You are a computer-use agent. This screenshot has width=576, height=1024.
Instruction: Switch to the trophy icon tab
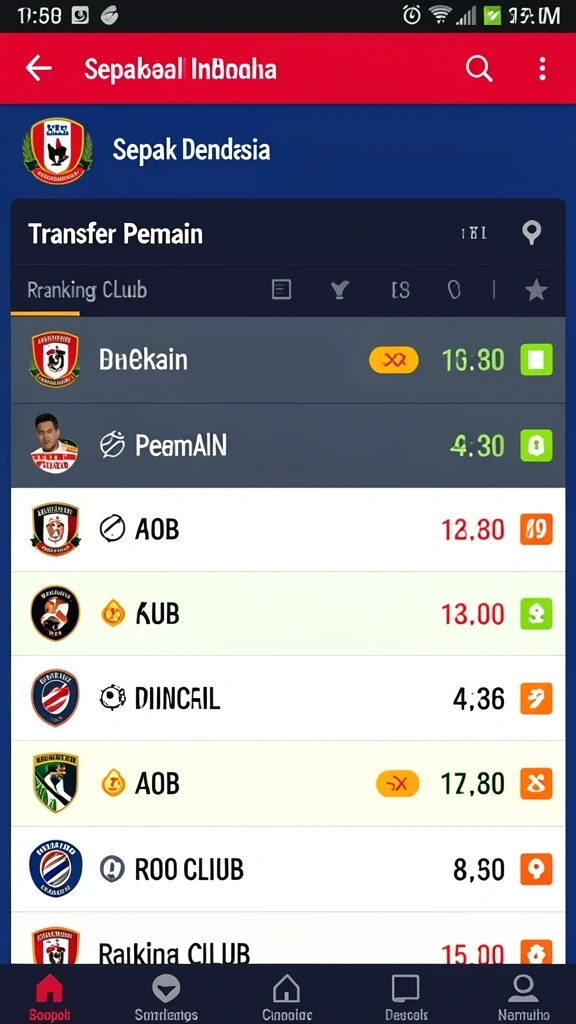pyautogui.click(x=340, y=290)
